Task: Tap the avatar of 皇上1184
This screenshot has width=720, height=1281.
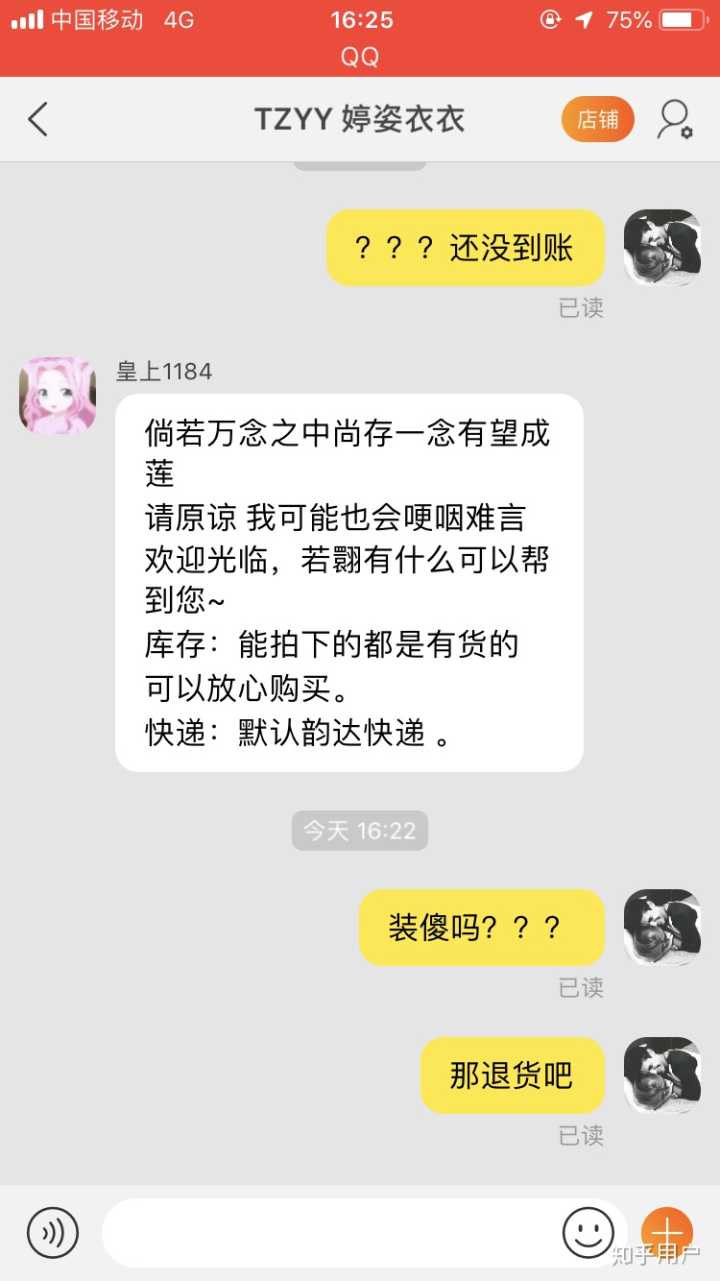Action: click(57, 395)
